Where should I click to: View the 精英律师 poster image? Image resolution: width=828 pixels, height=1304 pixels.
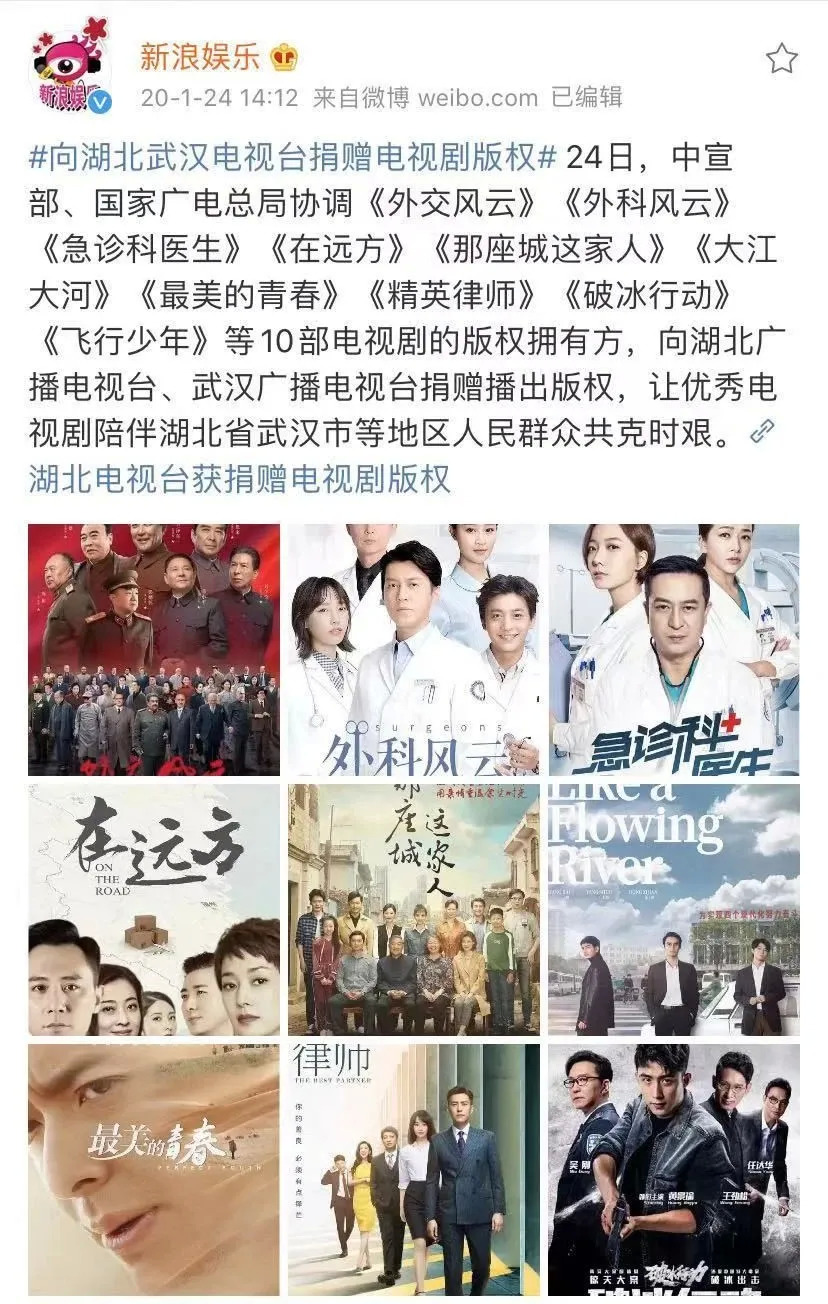point(414,1170)
